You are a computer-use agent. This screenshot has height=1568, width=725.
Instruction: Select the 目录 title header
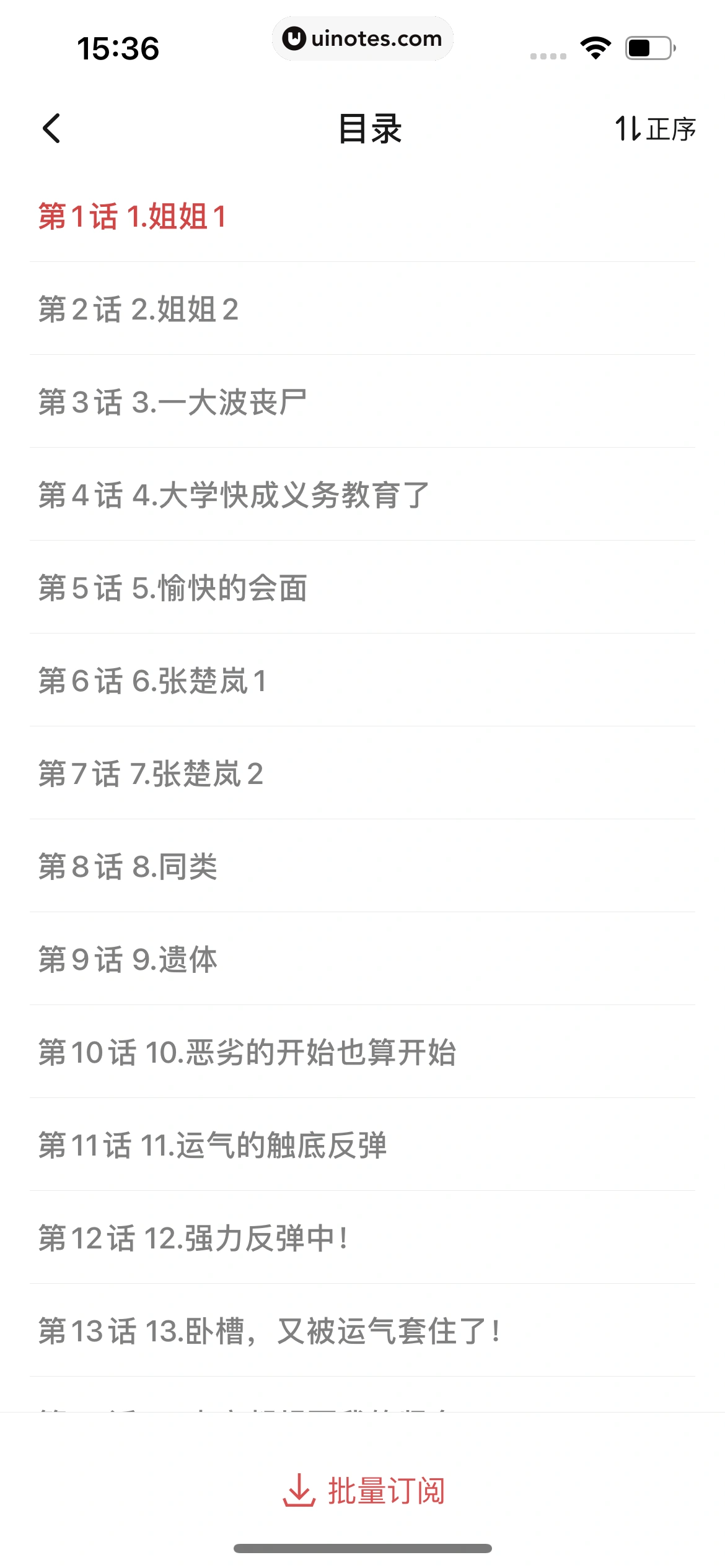click(368, 129)
